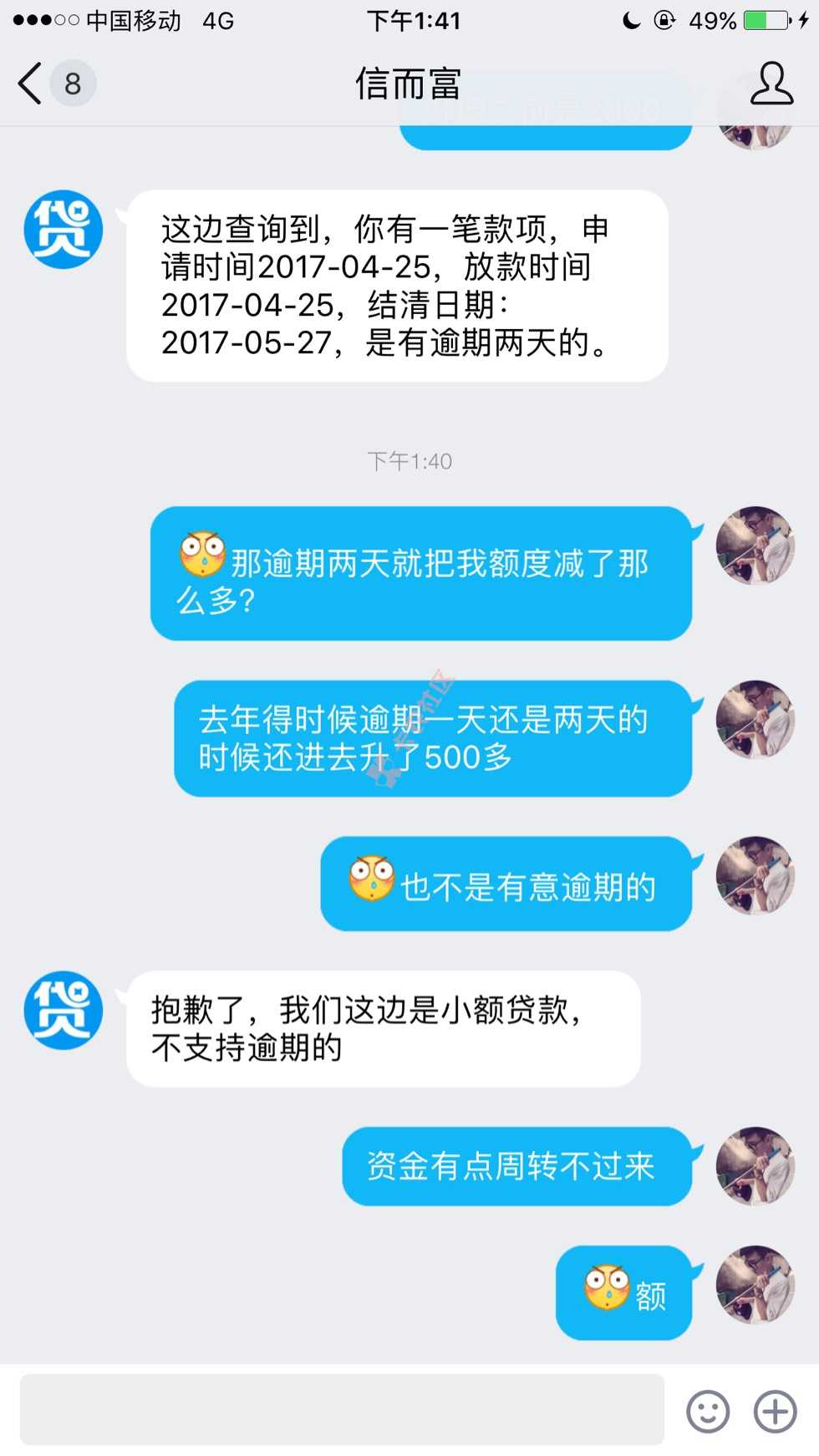Open the plus attachment menu
The image size is (819, 1456).
click(775, 1412)
